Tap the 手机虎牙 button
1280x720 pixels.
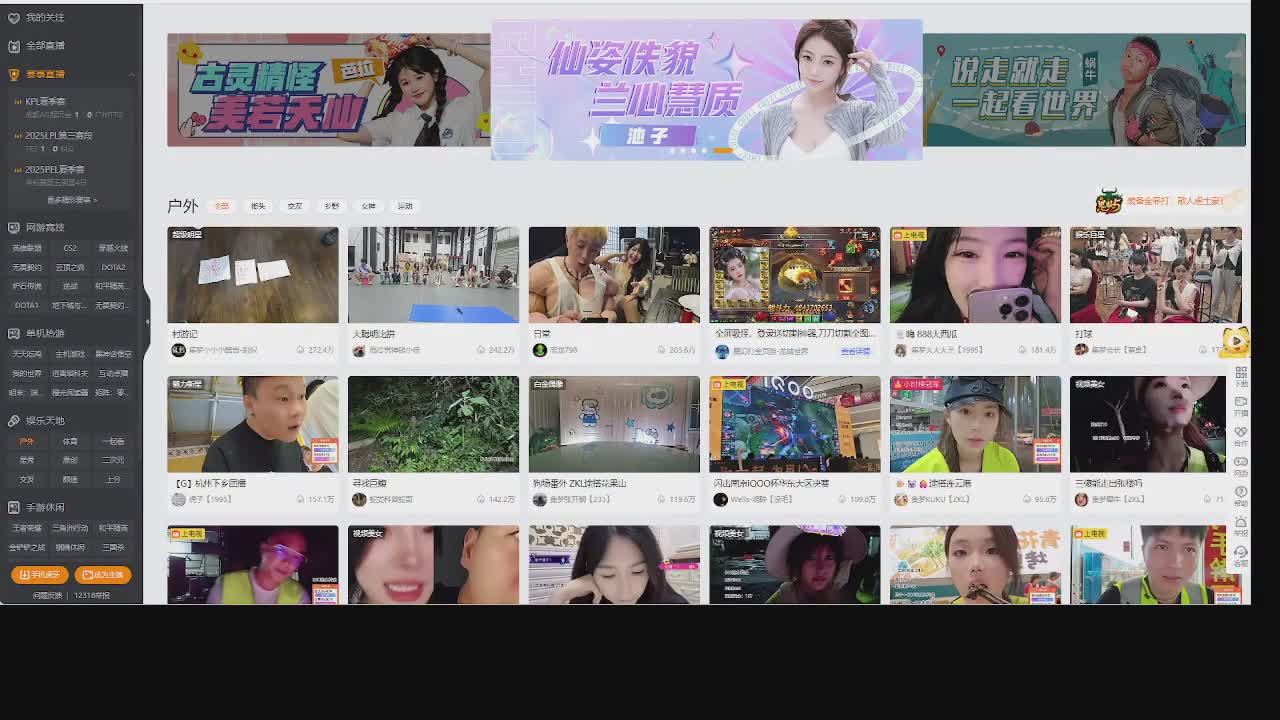[40, 575]
